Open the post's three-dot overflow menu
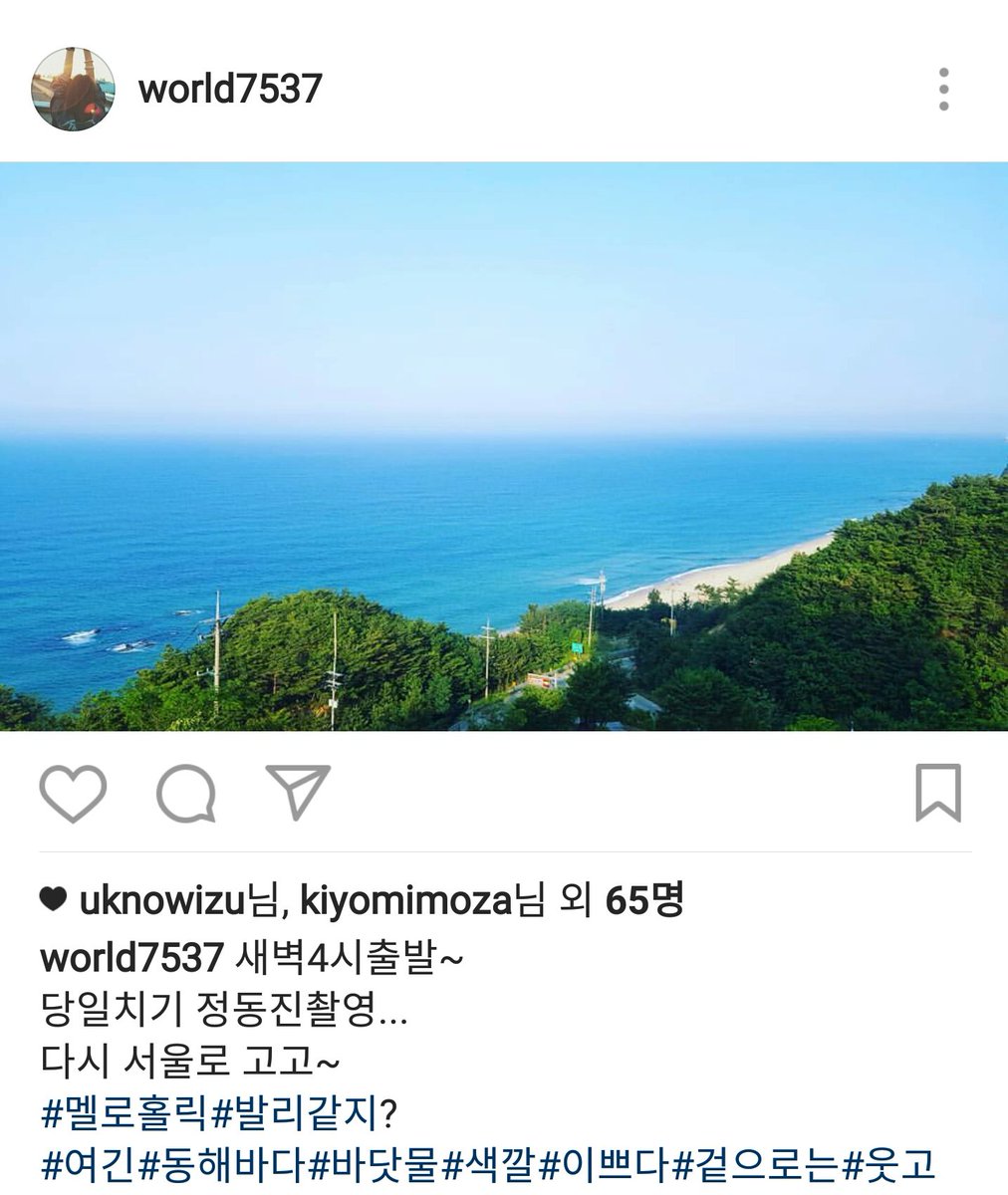 click(942, 90)
